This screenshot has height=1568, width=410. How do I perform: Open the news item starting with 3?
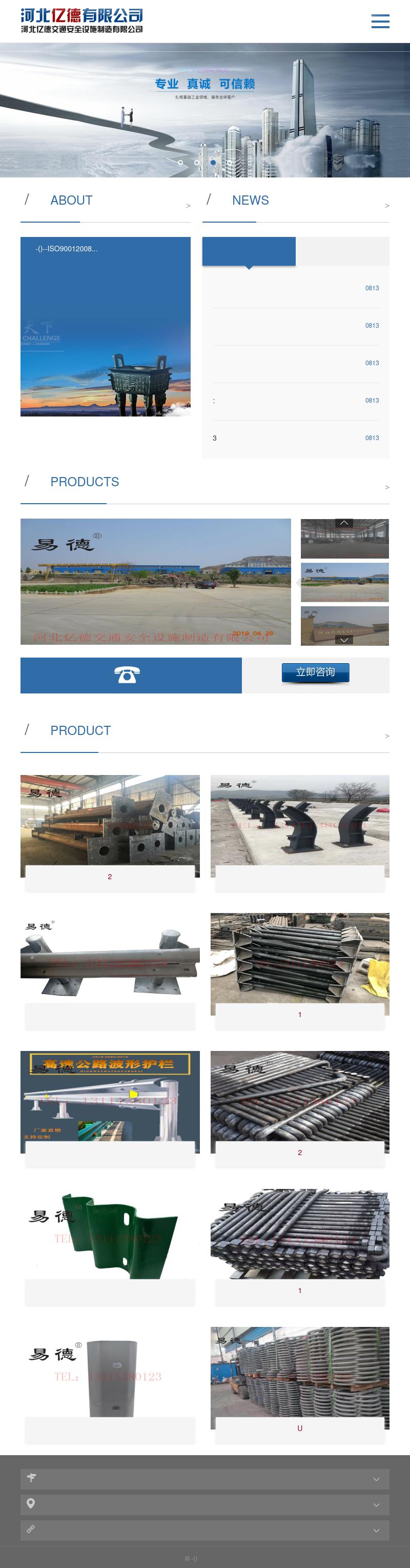(x=296, y=438)
